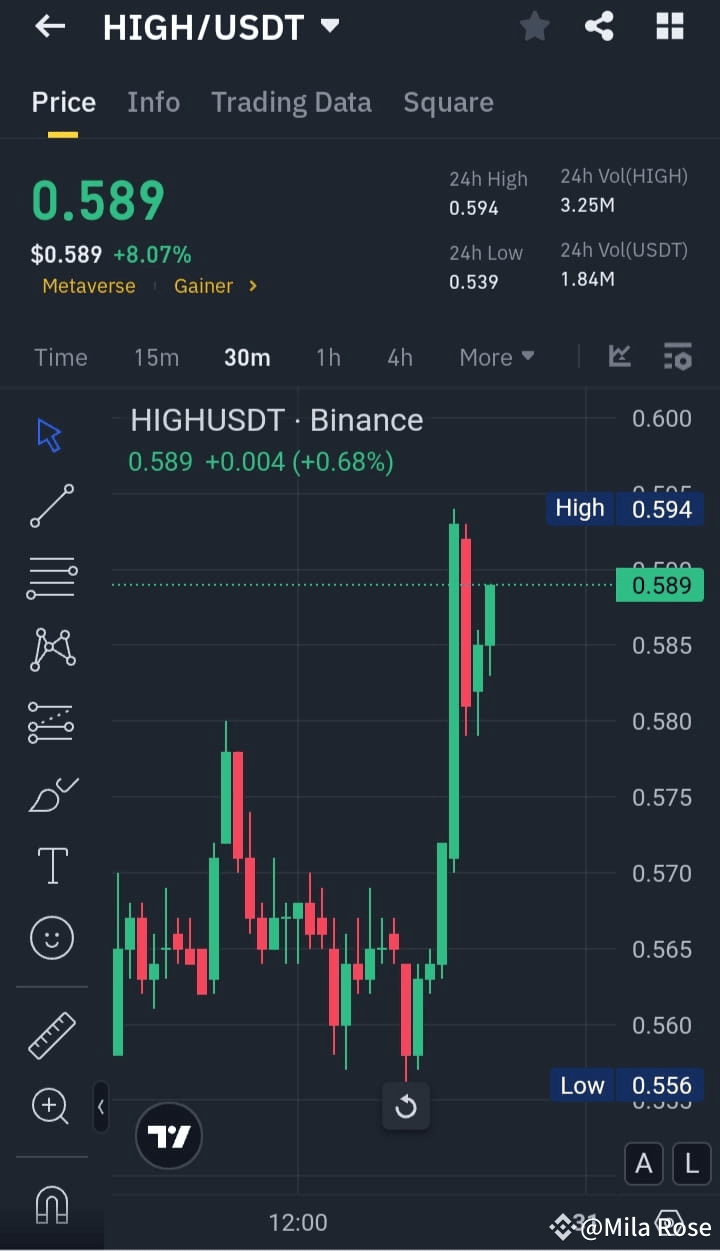The height and width of the screenshot is (1251, 720).
Task: Switch to the Trading Data tab
Action: click(x=291, y=102)
